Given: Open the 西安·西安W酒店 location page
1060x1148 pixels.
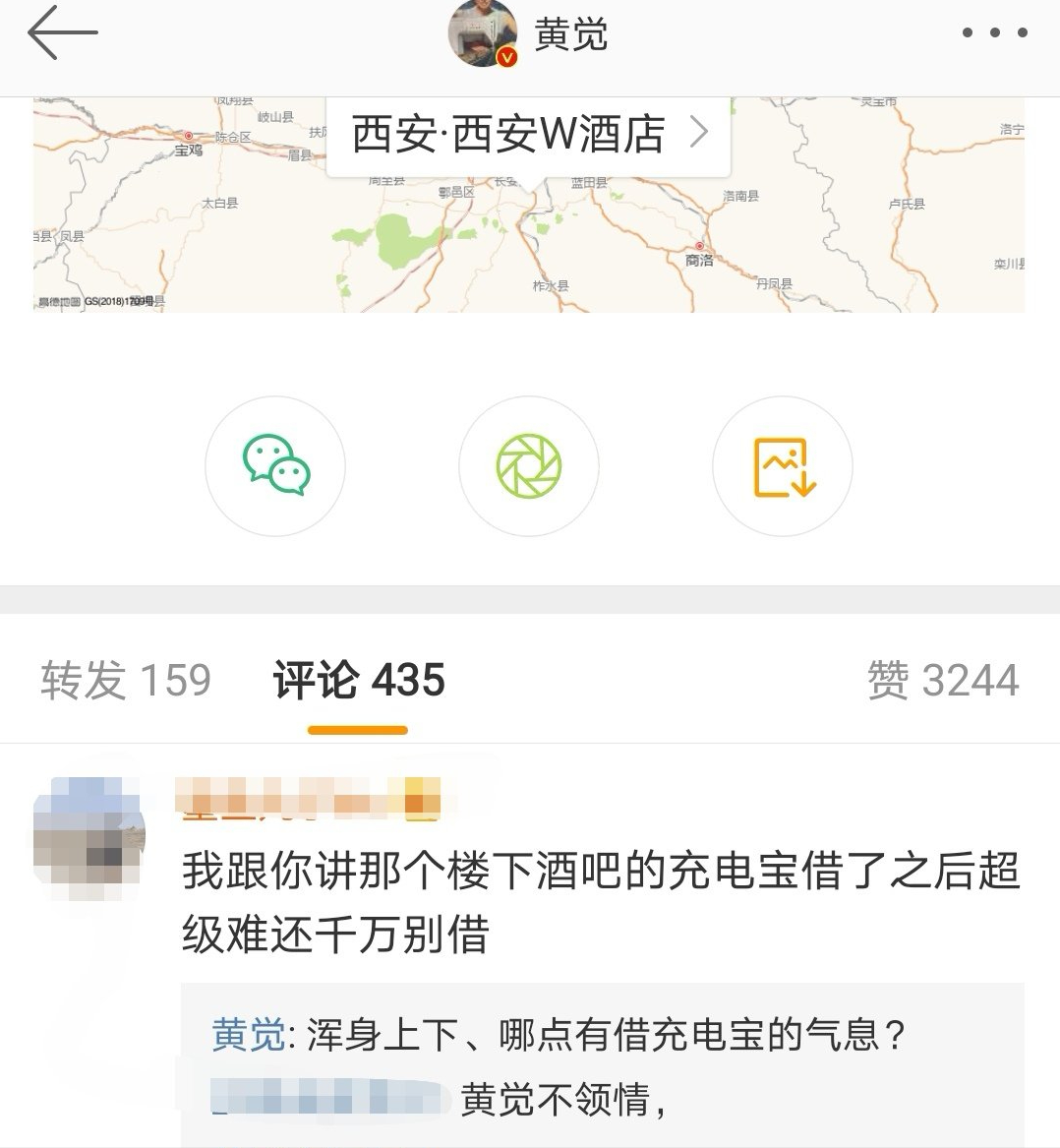Looking at the screenshot, I should tap(508, 133).
